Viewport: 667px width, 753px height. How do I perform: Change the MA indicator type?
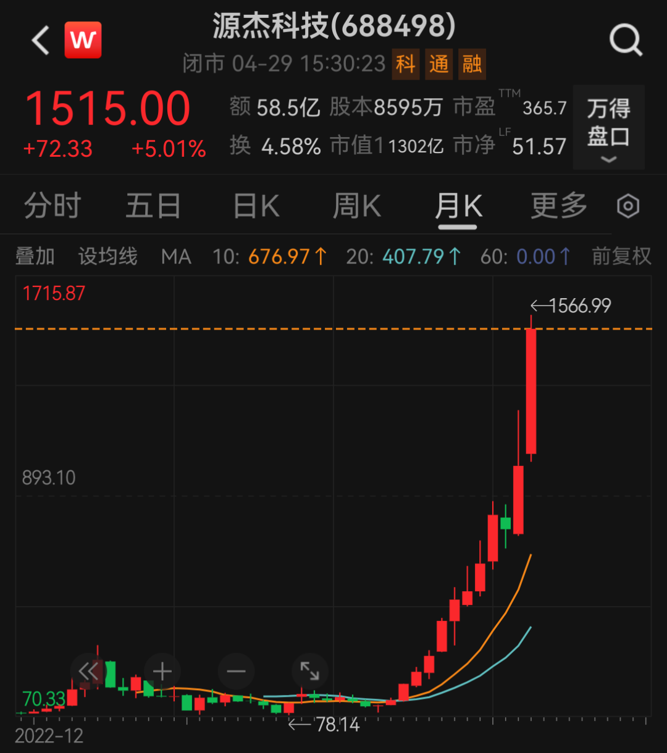point(176,256)
